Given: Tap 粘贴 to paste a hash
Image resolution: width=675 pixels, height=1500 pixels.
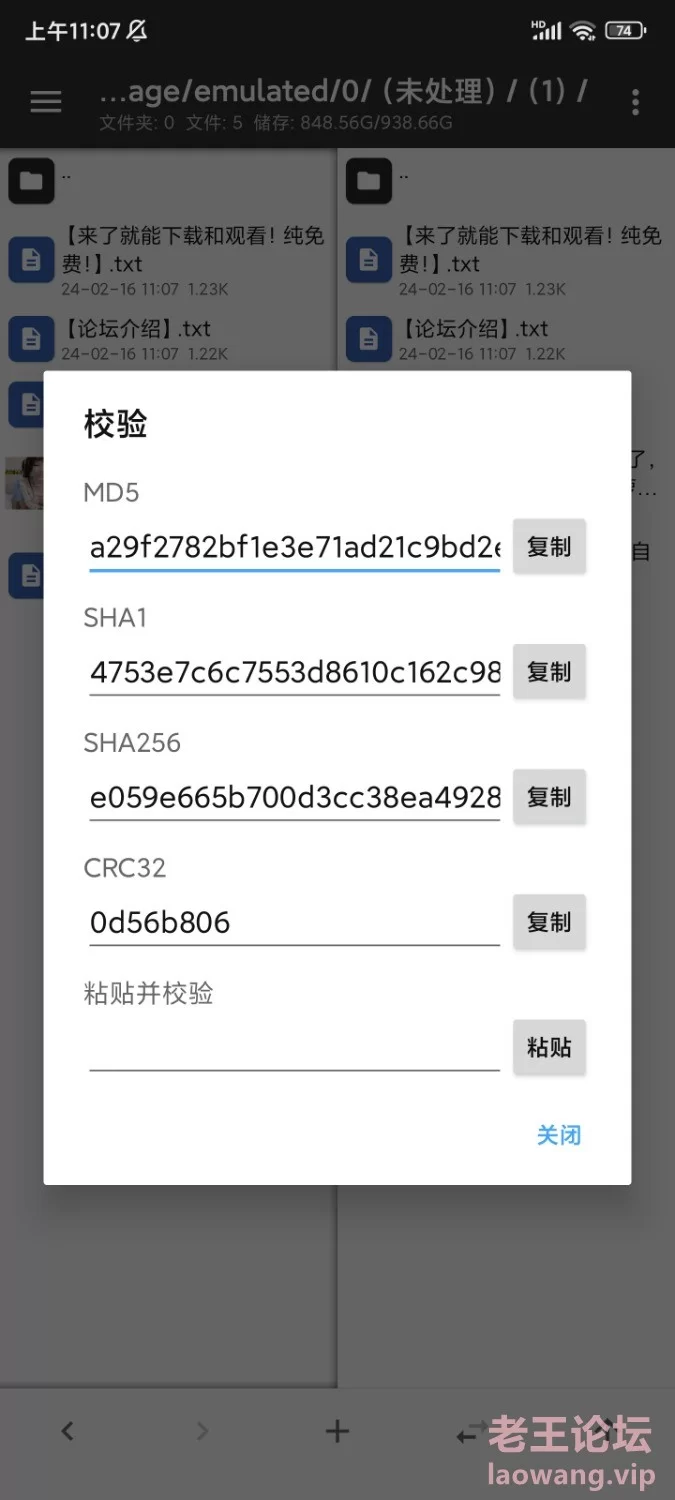Looking at the screenshot, I should click(x=549, y=1047).
